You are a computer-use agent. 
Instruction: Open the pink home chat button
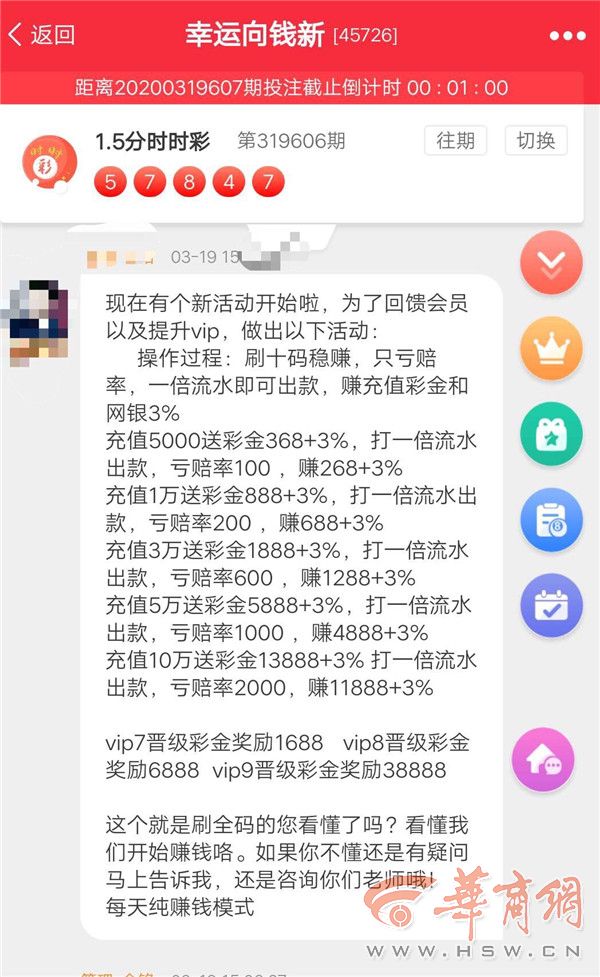[543, 759]
